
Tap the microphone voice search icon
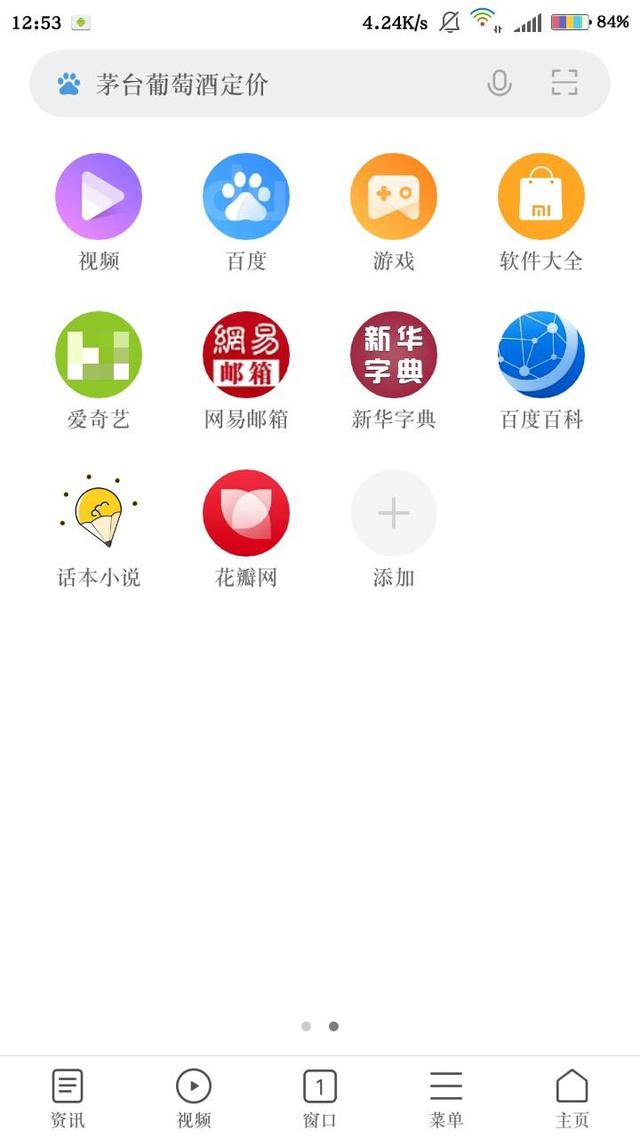[499, 83]
